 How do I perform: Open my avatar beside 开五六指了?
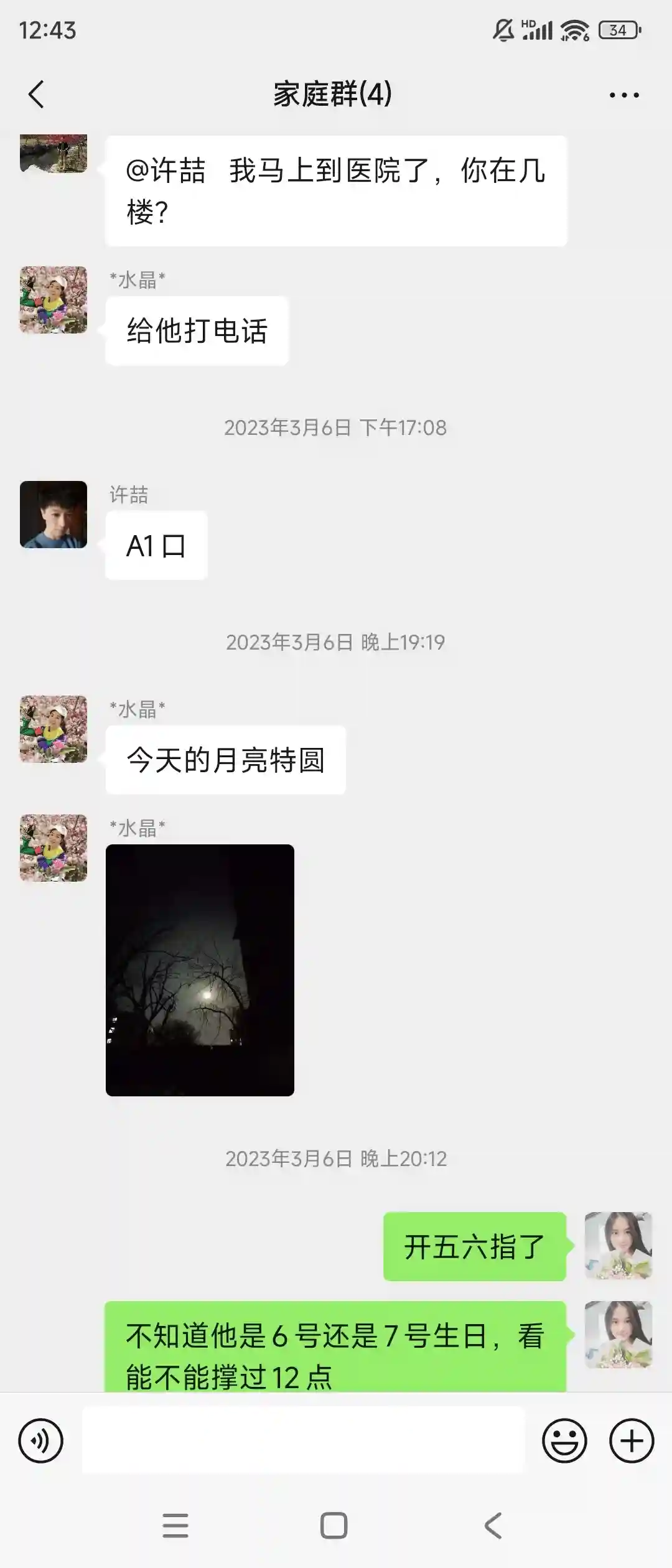coord(618,1246)
